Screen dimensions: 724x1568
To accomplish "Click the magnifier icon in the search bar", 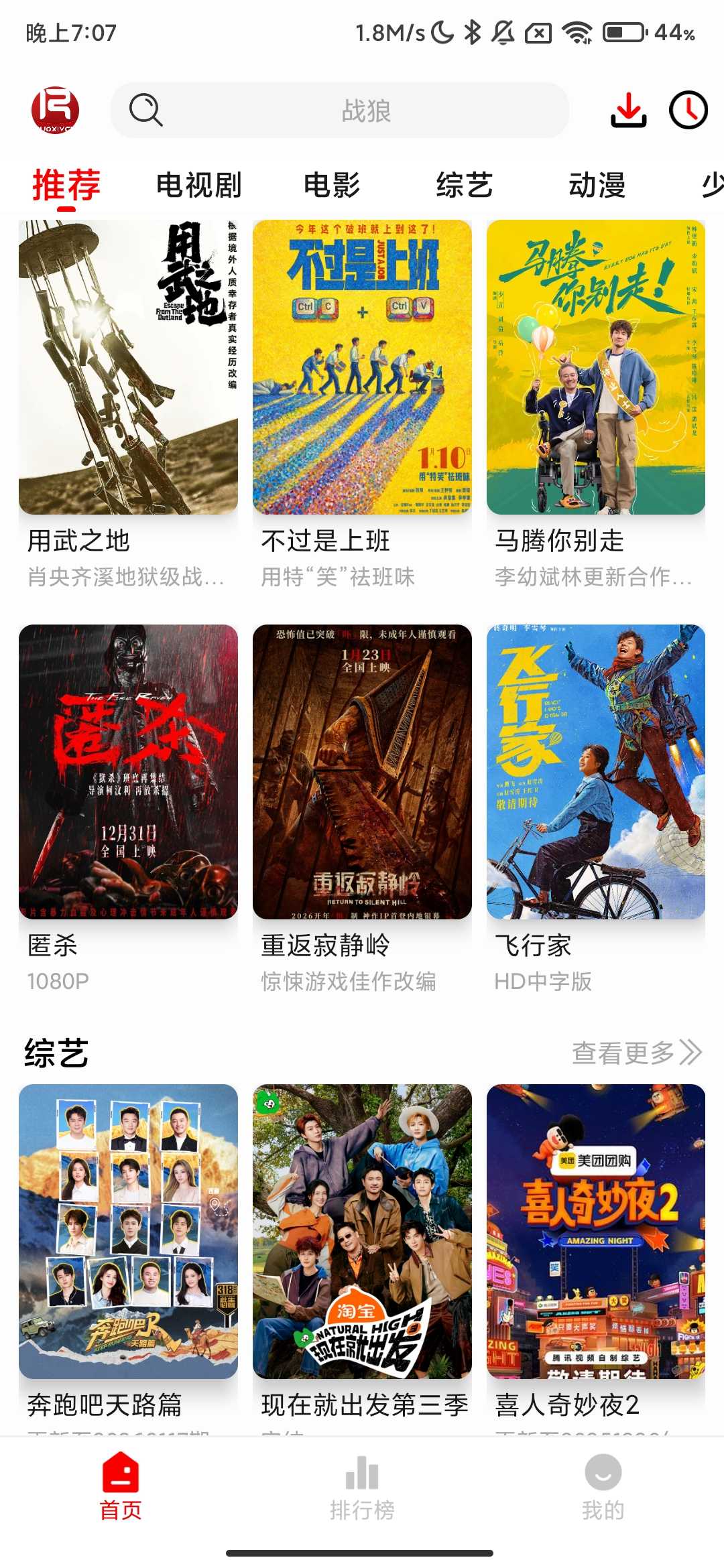I will pos(146,110).
